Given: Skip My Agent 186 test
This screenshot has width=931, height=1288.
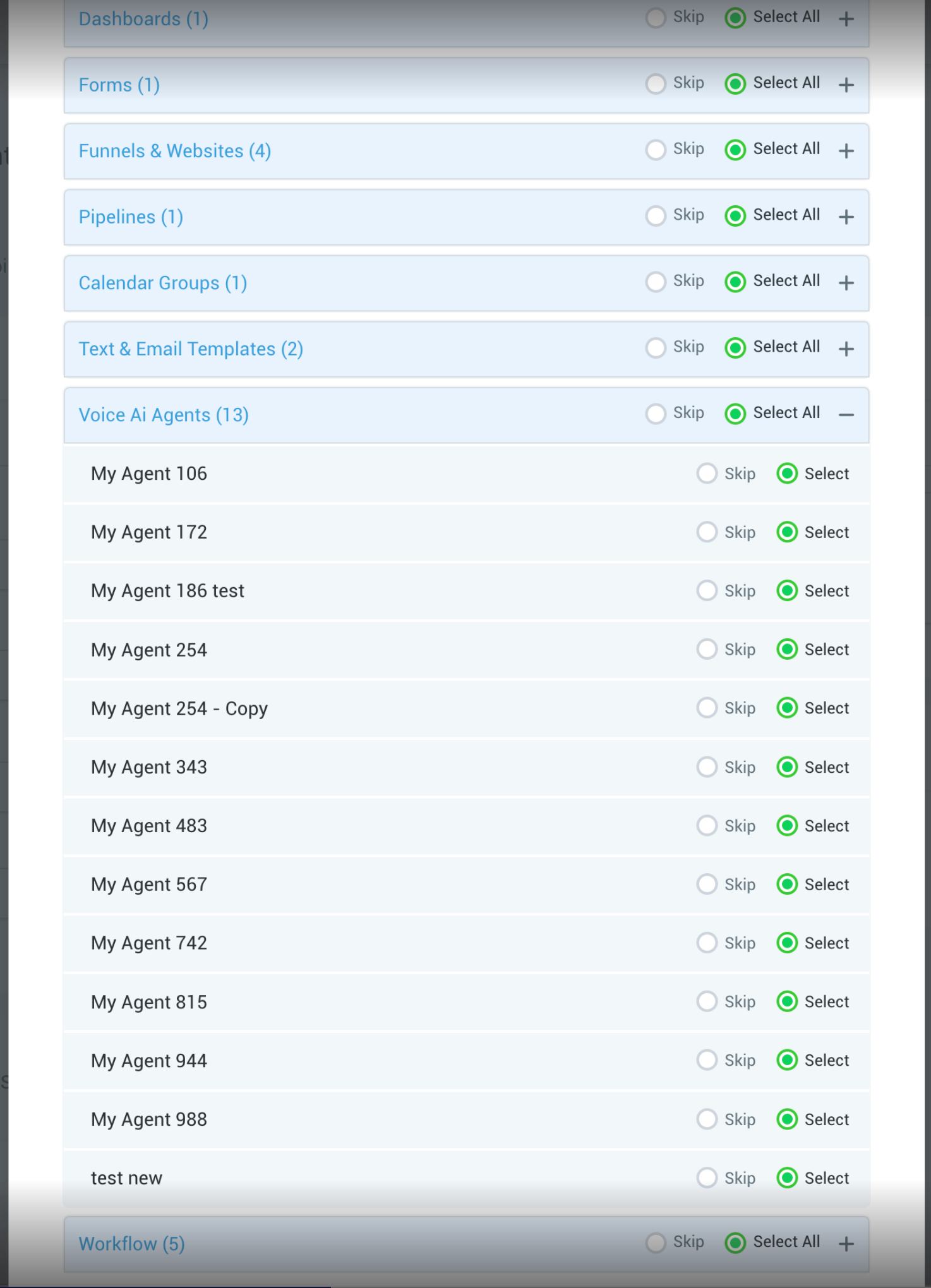Looking at the screenshot, I should 707,591.
